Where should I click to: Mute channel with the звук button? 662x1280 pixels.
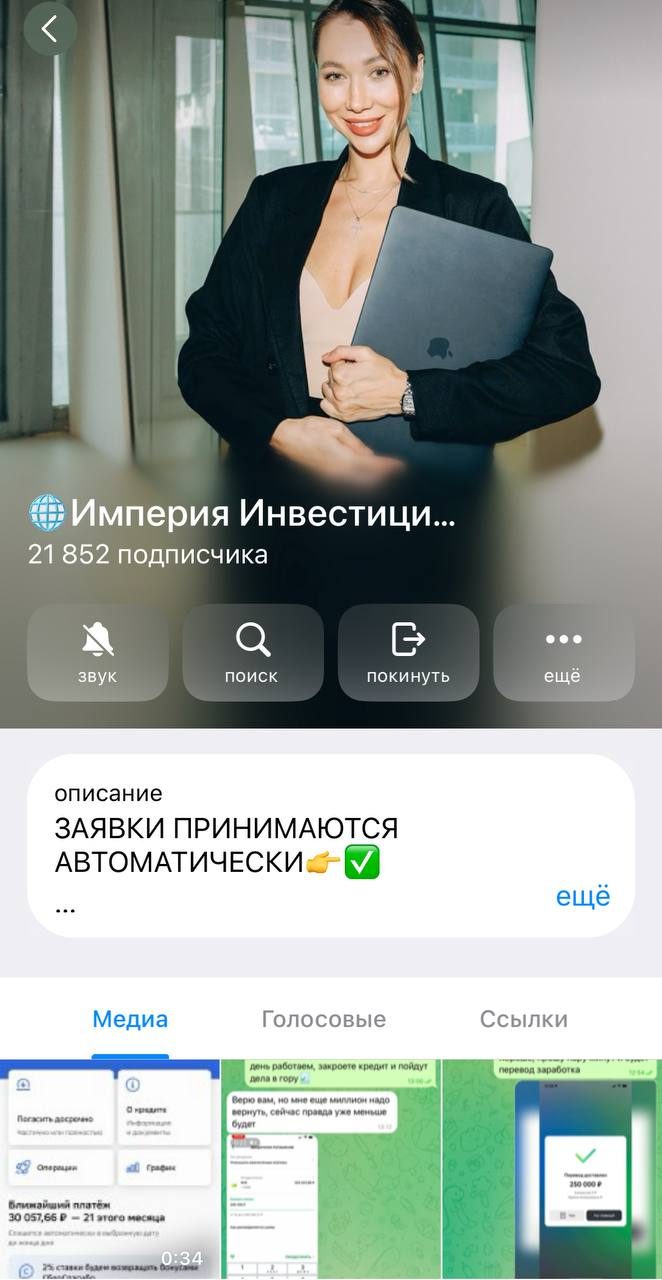pos(97,652)
